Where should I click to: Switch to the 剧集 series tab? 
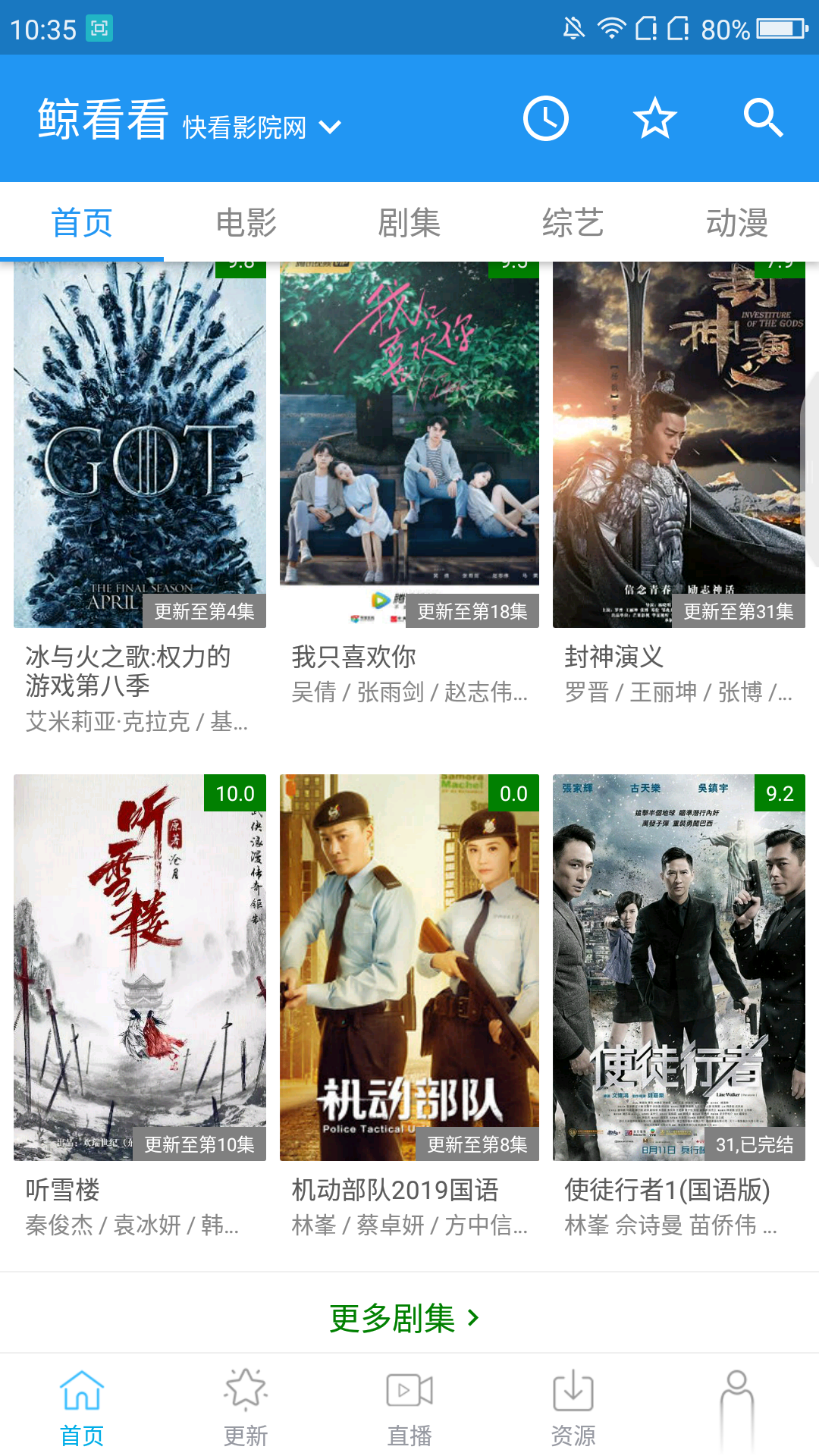coord(409,221)
